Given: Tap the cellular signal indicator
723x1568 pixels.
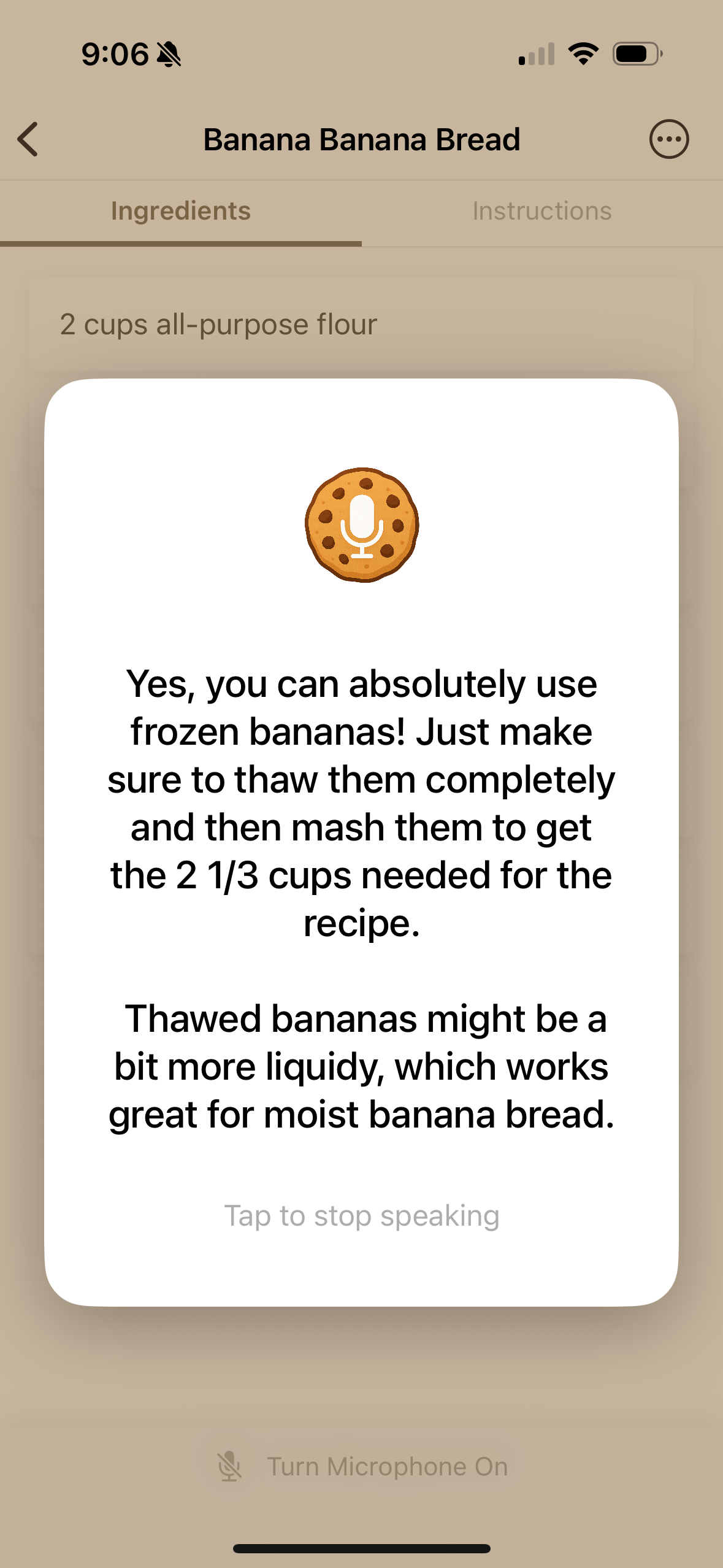Looking at the screenshot, I should coord(535,55).
